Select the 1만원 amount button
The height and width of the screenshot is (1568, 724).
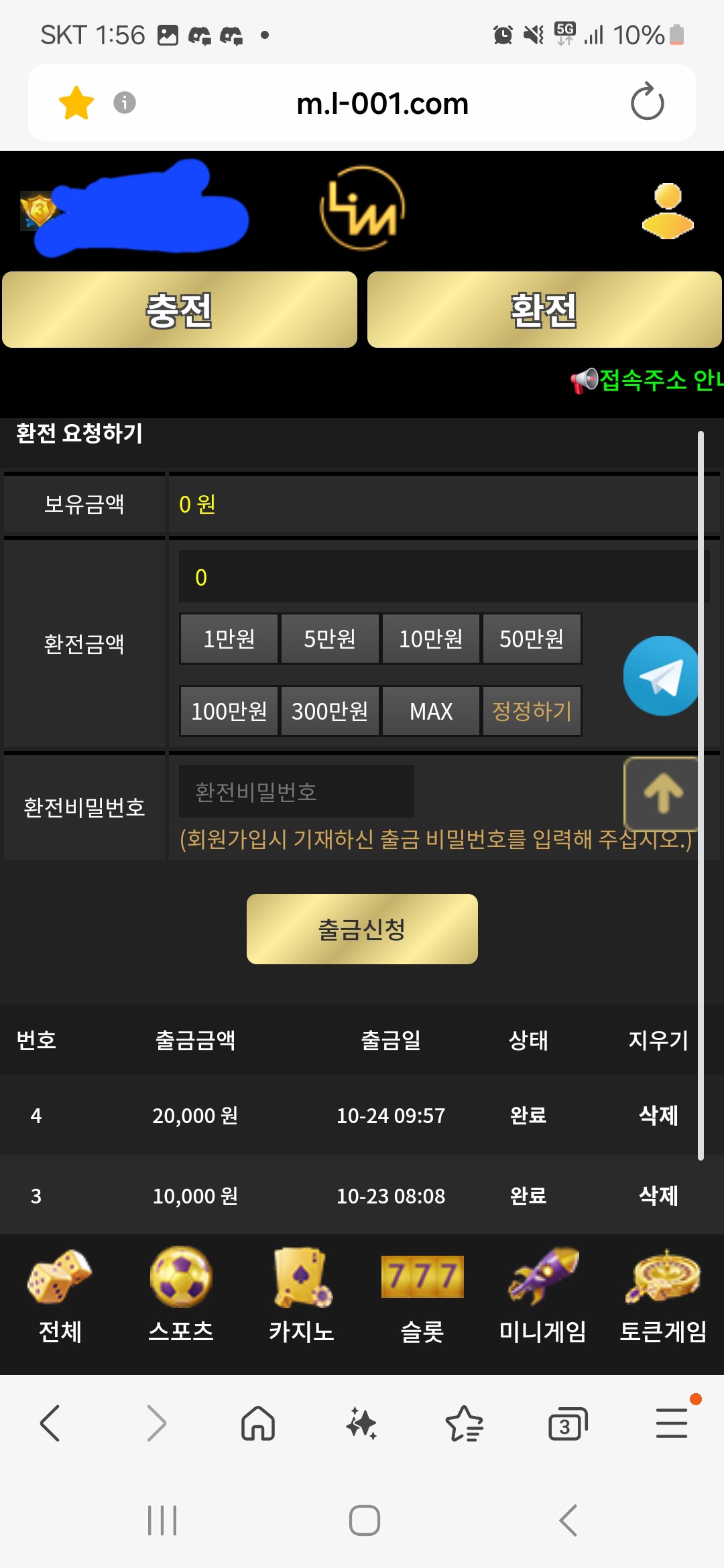(229, 639)
